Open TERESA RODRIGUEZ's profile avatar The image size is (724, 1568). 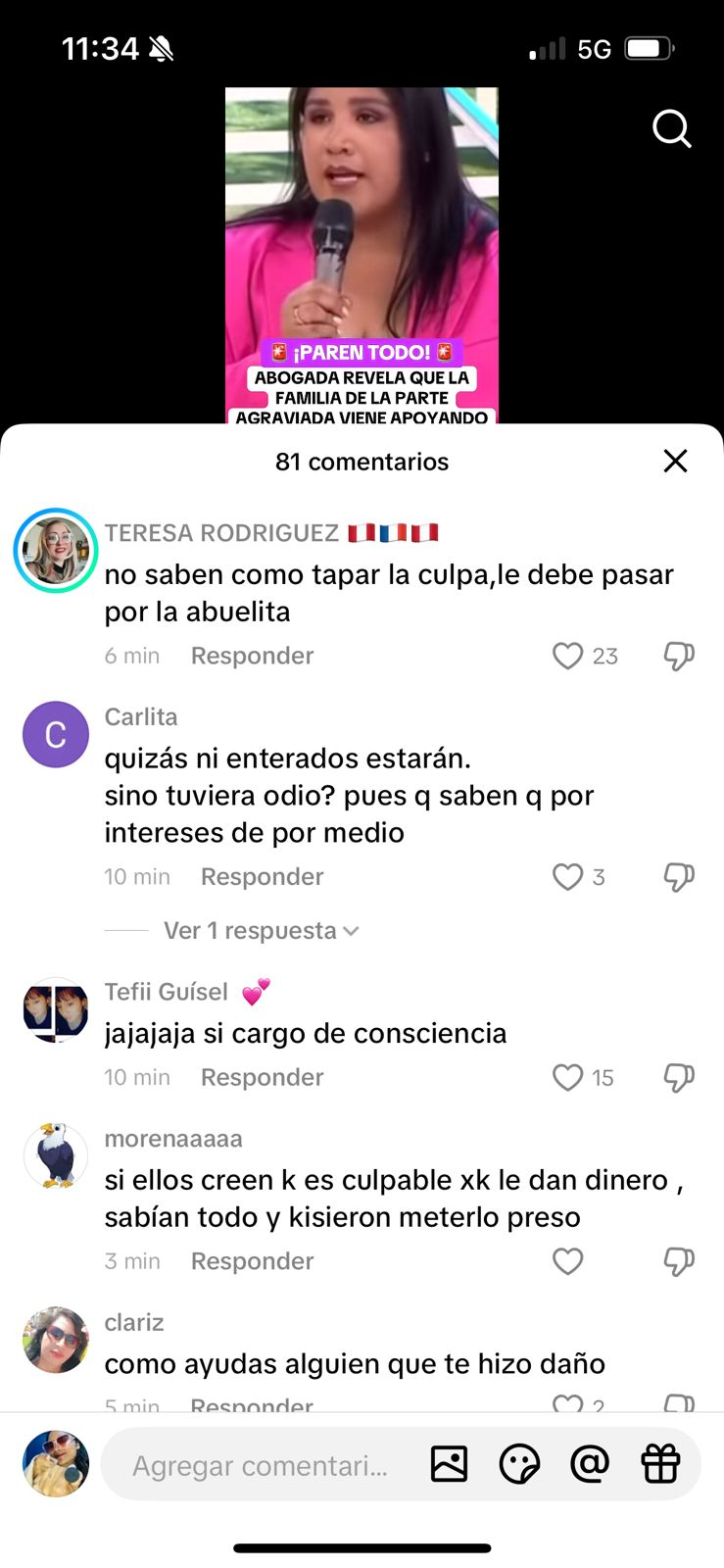point(55,550)
